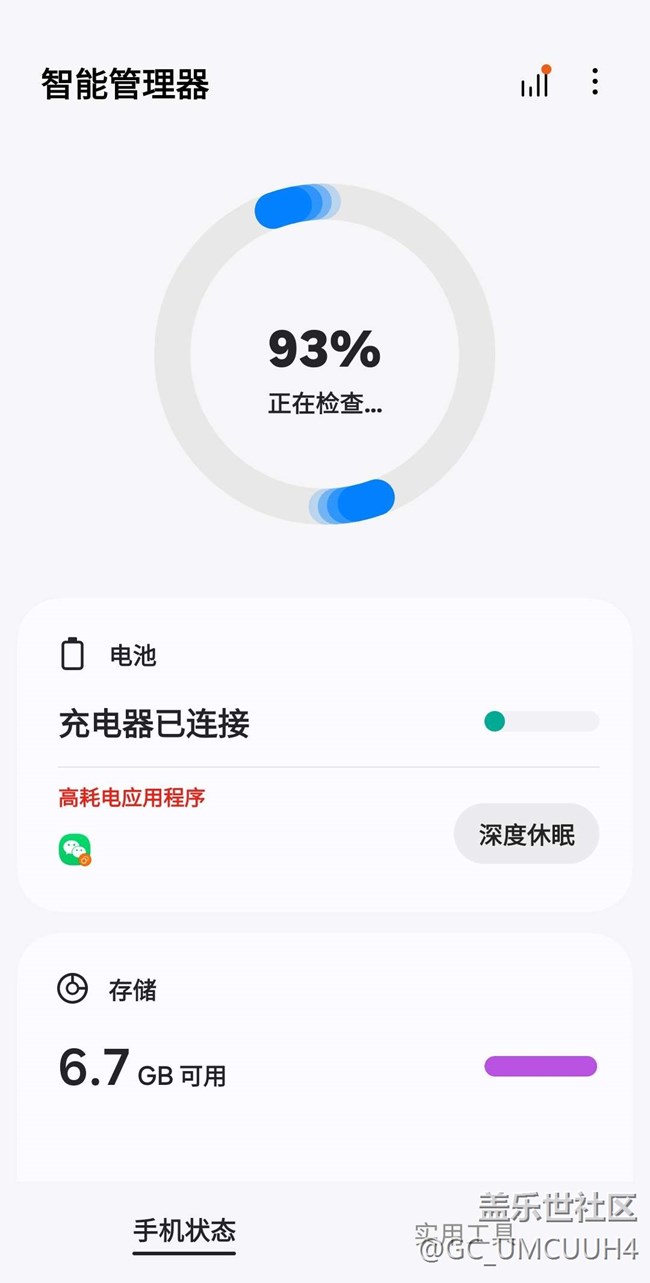Open the three-dot overflow menu
This screenshot has width=650, height=1283.
(x=595, y=82)
